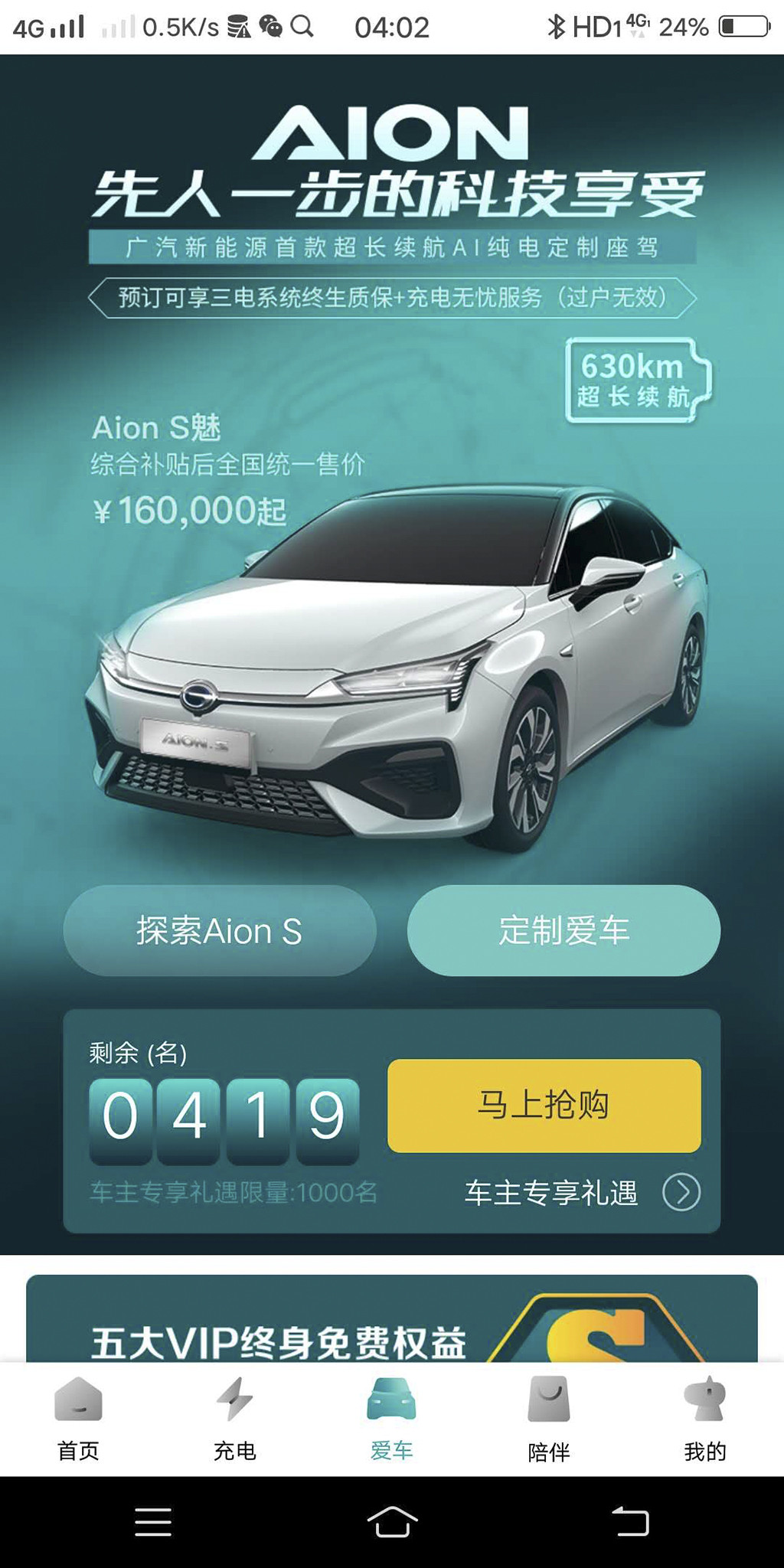The height and width of the screenshot is (1568, 784).
Task: Switch to the 首页 tab
Action: pyautogui.click(x=78, y=1418)
